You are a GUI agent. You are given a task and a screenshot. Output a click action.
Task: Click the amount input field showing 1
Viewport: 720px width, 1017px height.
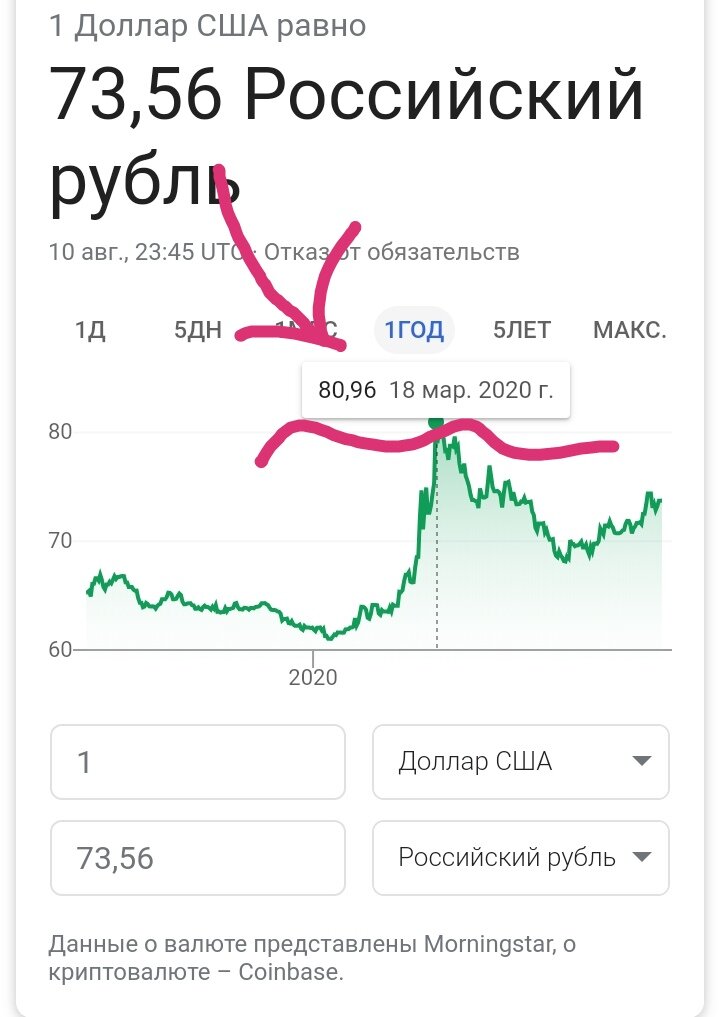coord(198,763)
